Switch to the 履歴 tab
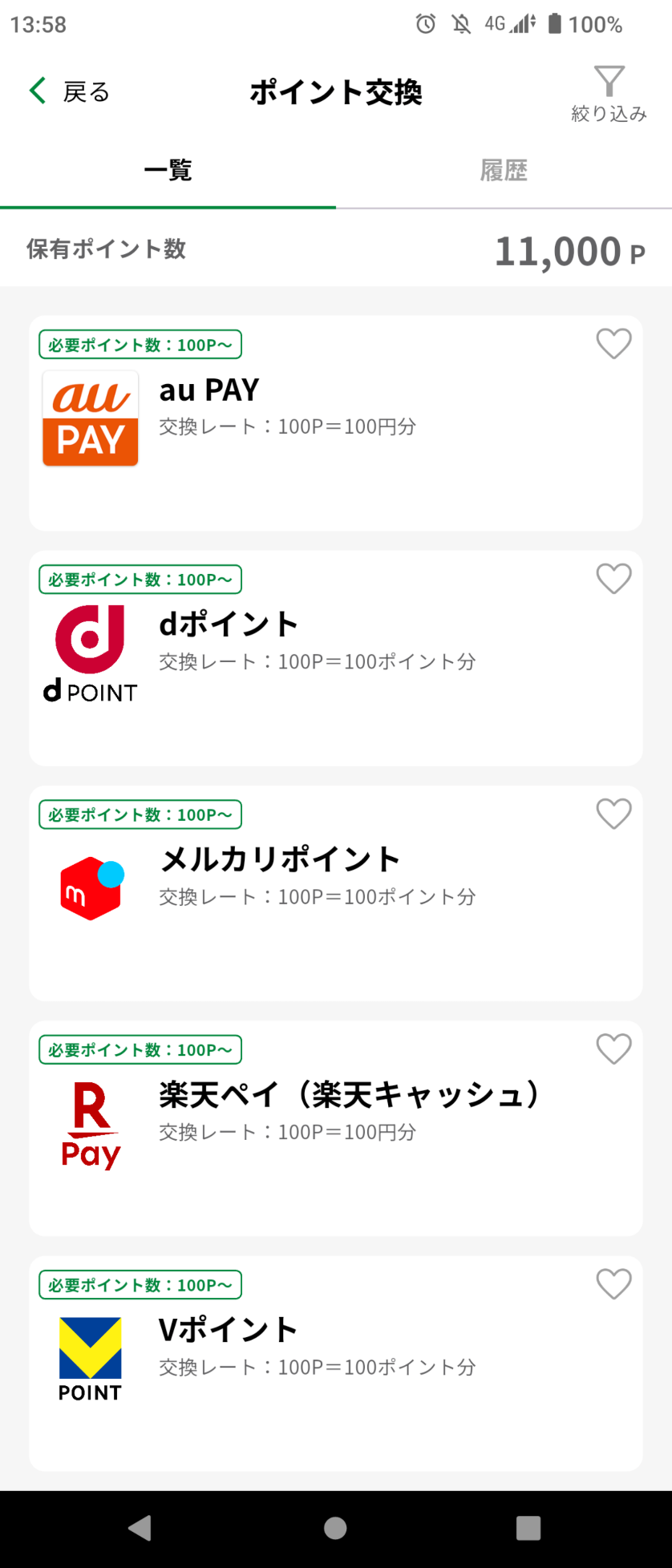Viewport: 672px width, 1568px height. pos(504,171)
